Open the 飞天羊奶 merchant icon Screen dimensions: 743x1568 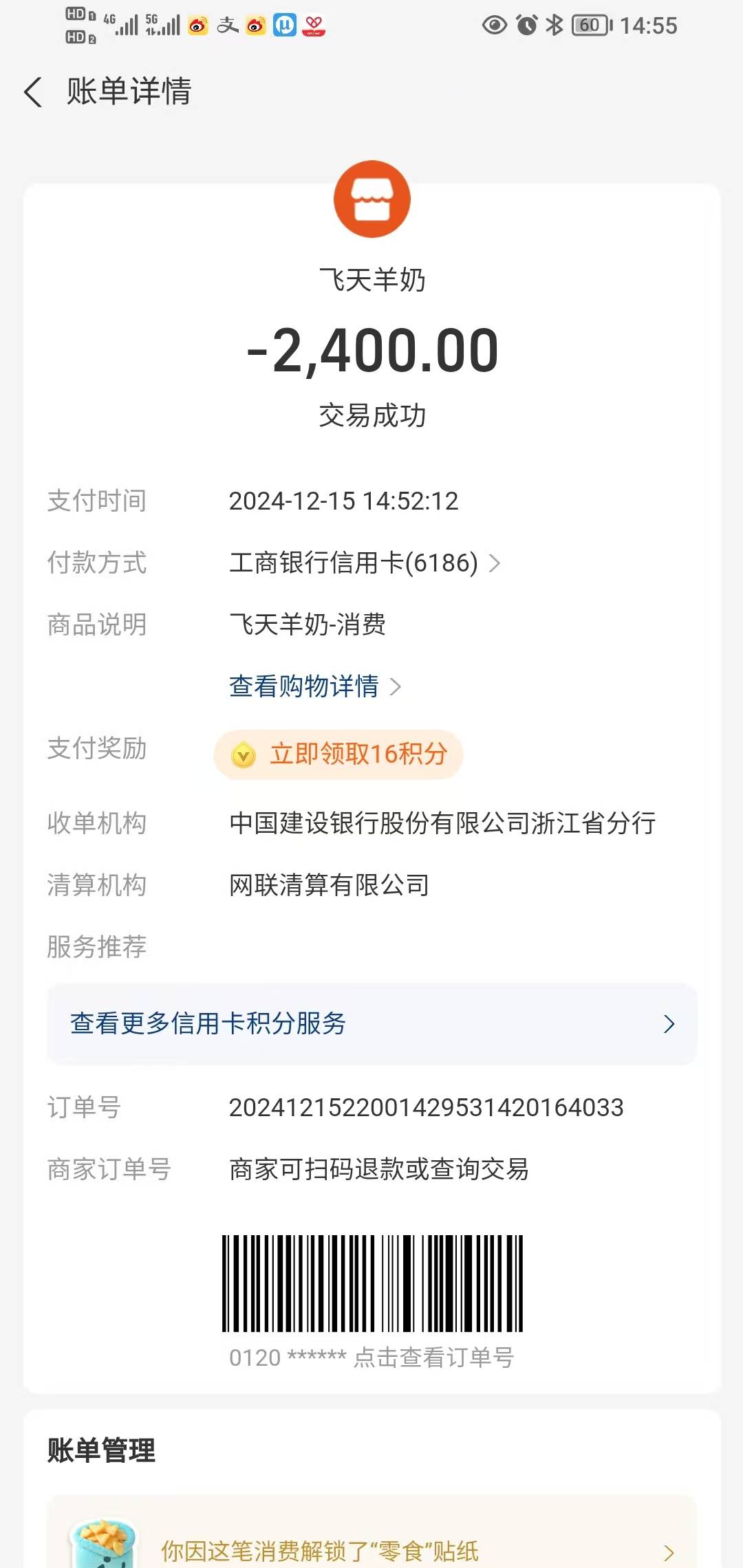(371, 199)
